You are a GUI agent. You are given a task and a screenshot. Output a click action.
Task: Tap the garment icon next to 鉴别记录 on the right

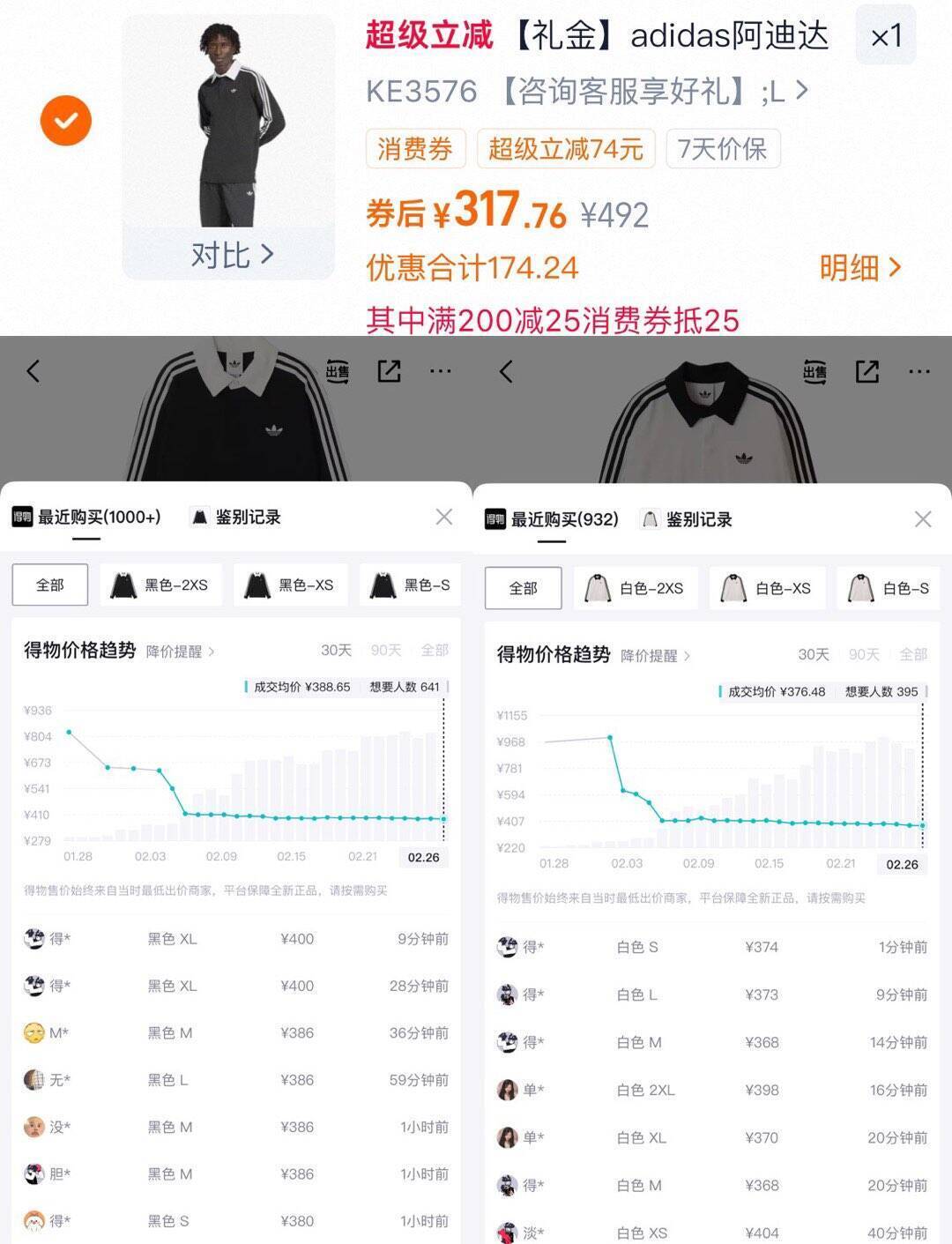pyautogui.click(x=650, y=519)
